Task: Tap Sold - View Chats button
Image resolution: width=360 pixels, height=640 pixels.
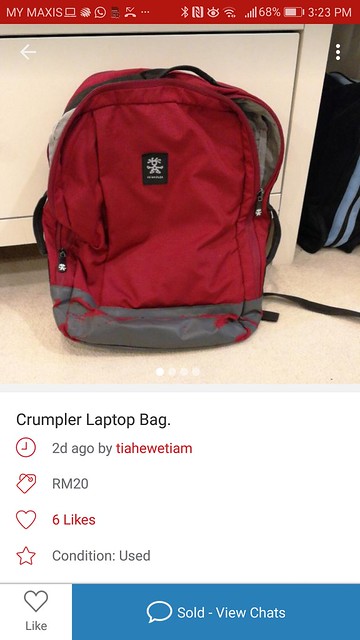Action: (x=216, y=612)
